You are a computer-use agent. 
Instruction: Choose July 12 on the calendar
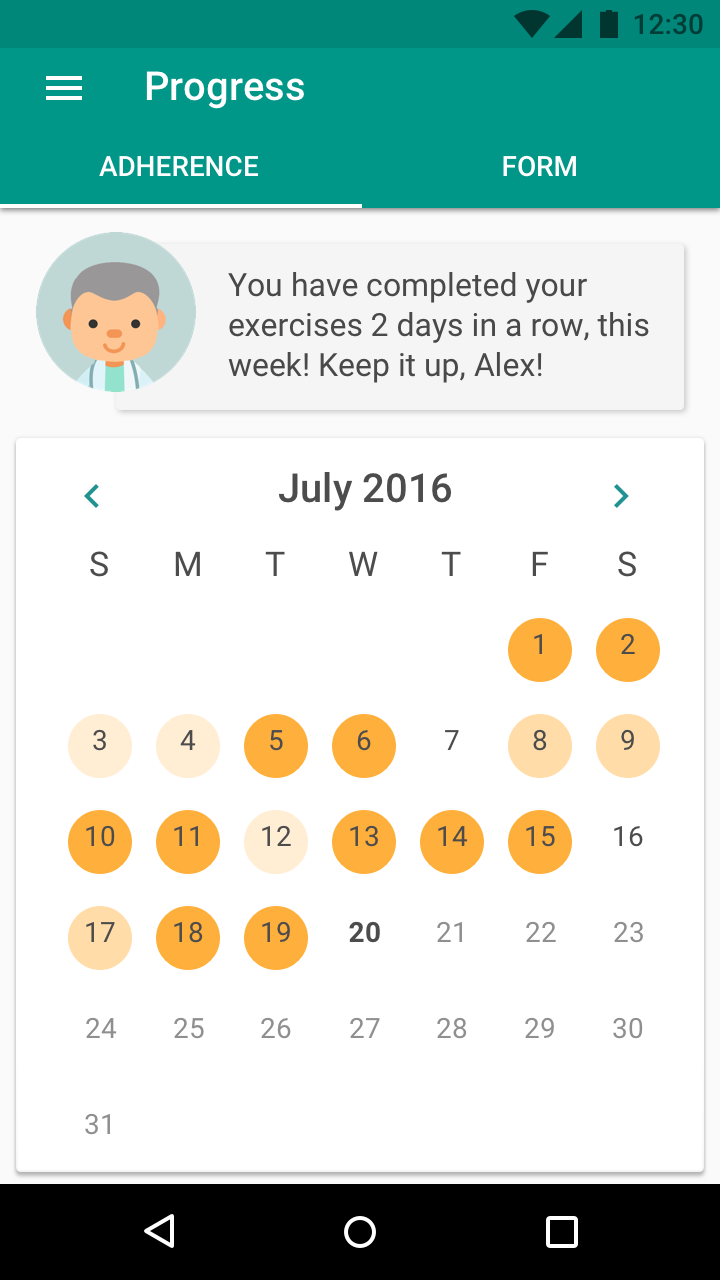click(276, 842)
